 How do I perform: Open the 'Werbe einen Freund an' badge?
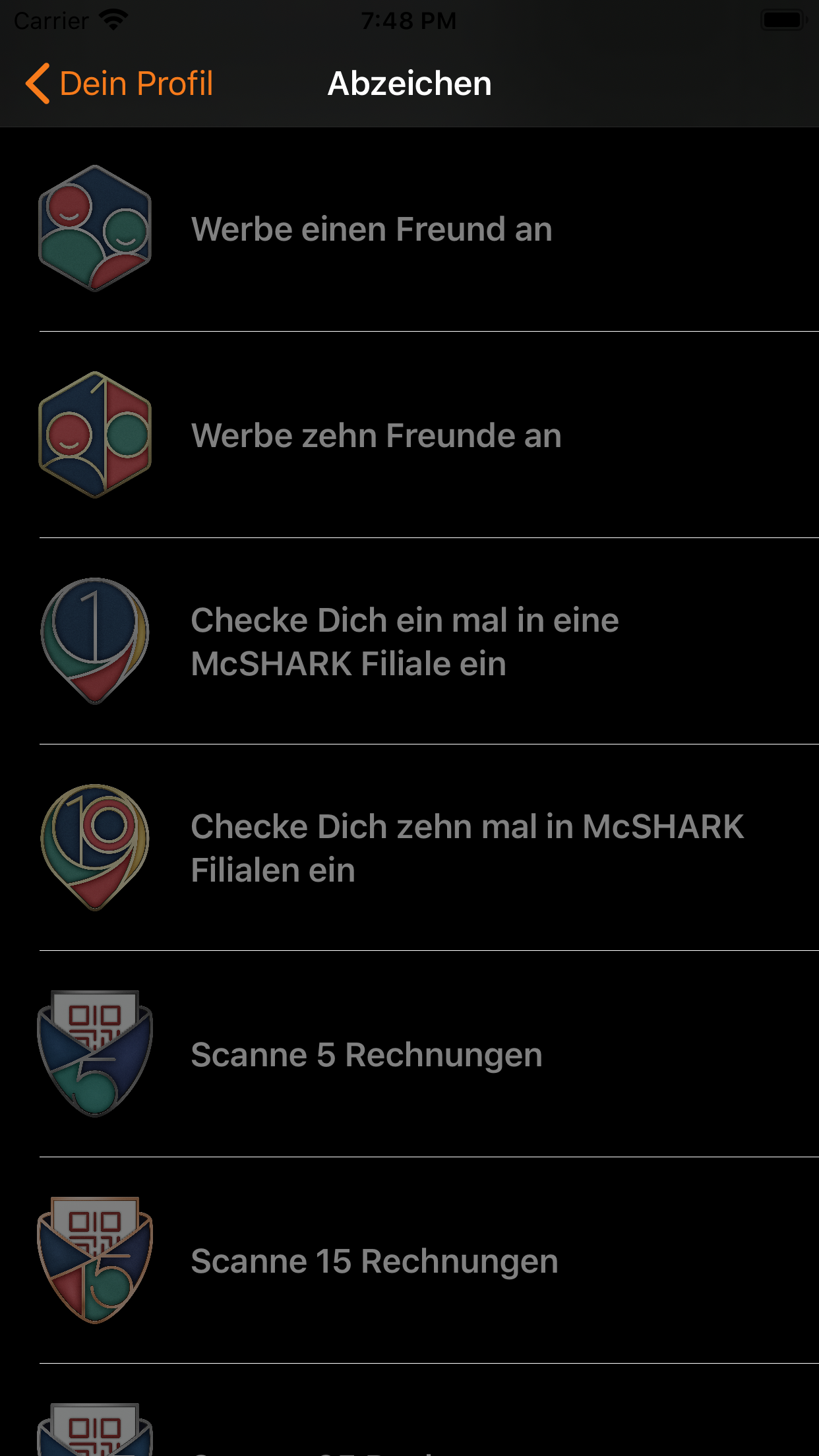409,229
